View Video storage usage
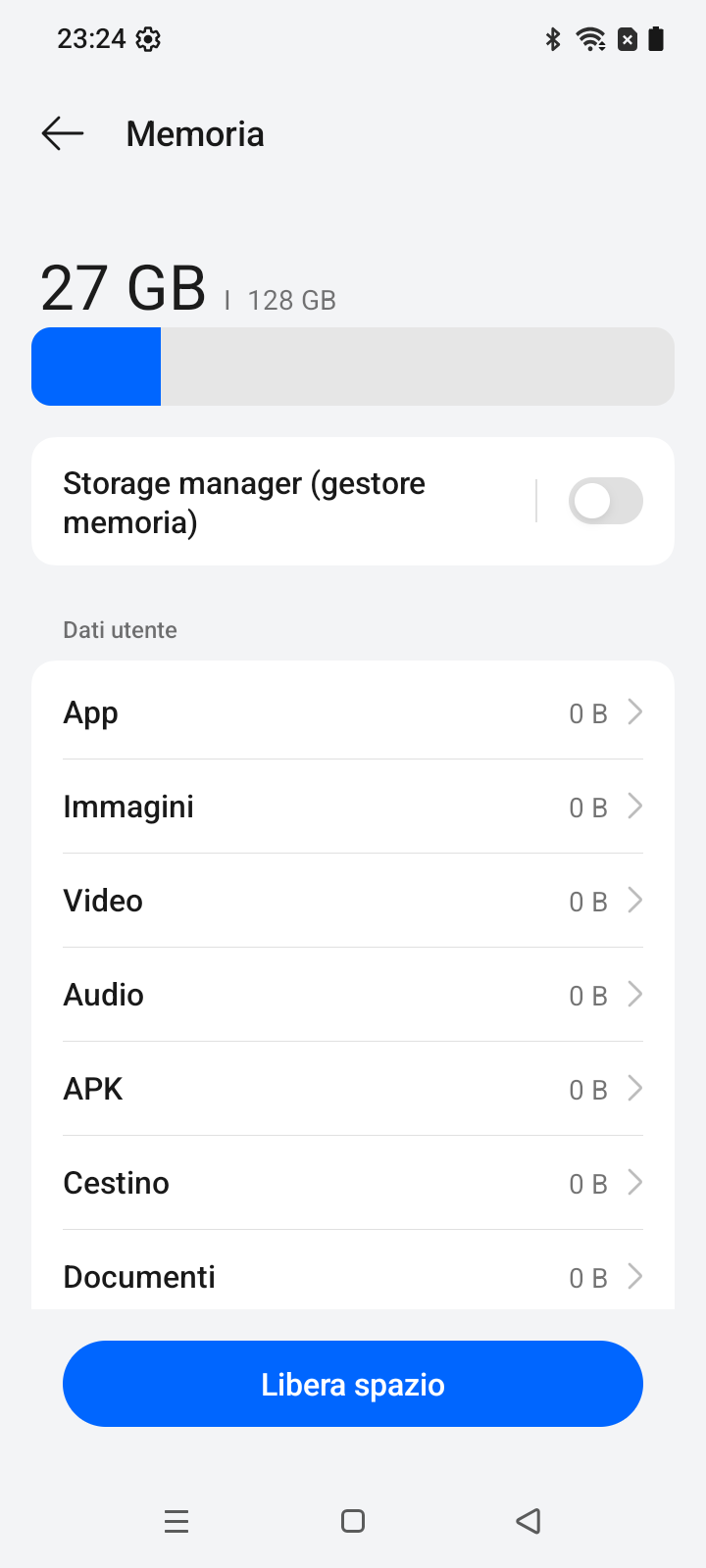 [353, 901]
